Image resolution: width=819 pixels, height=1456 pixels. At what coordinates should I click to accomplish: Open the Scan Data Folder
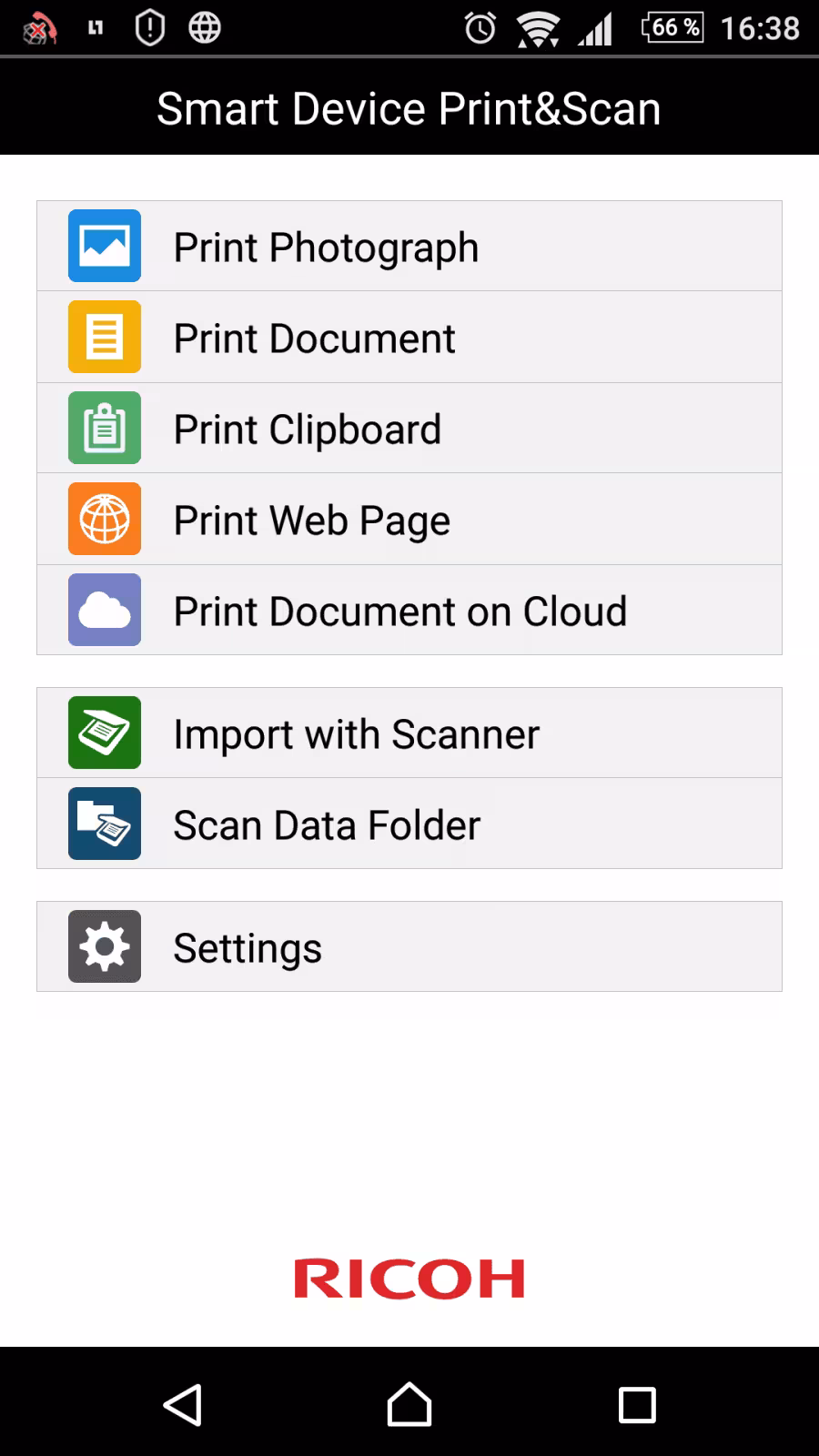point(409,824)
